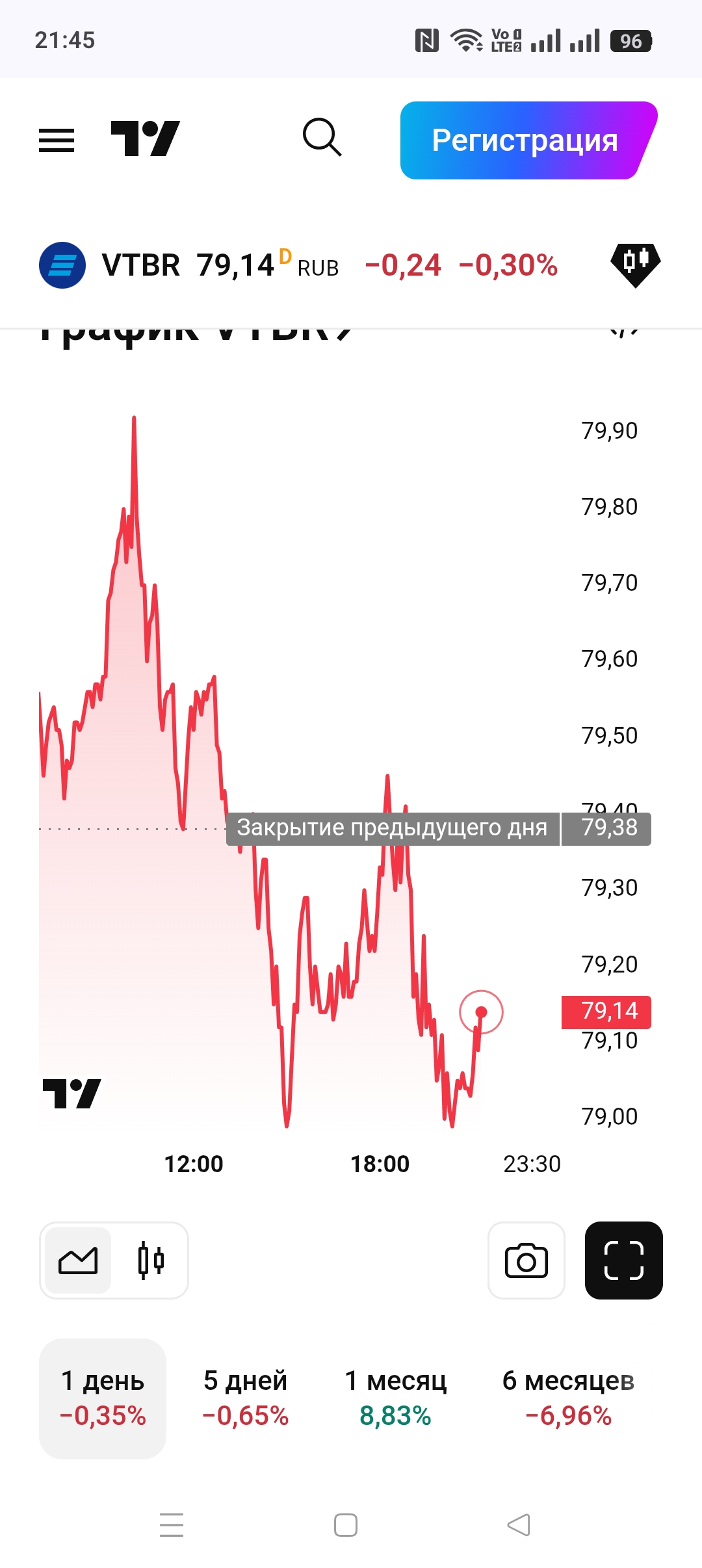This screenshot has width=702, height=1568.
Task: Open the search icon
Action: (x=322, y=138)
